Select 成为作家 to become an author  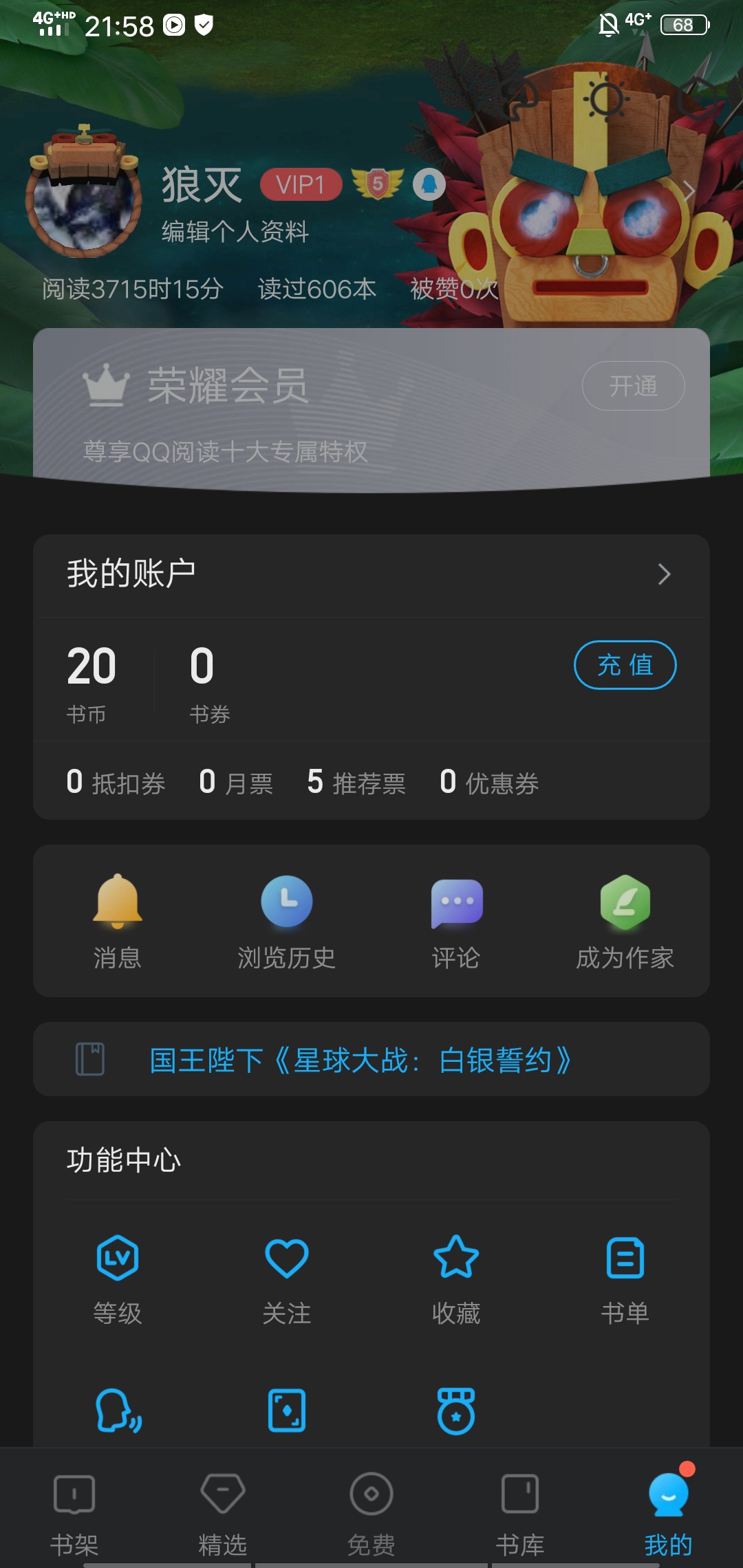pos(625,922)
